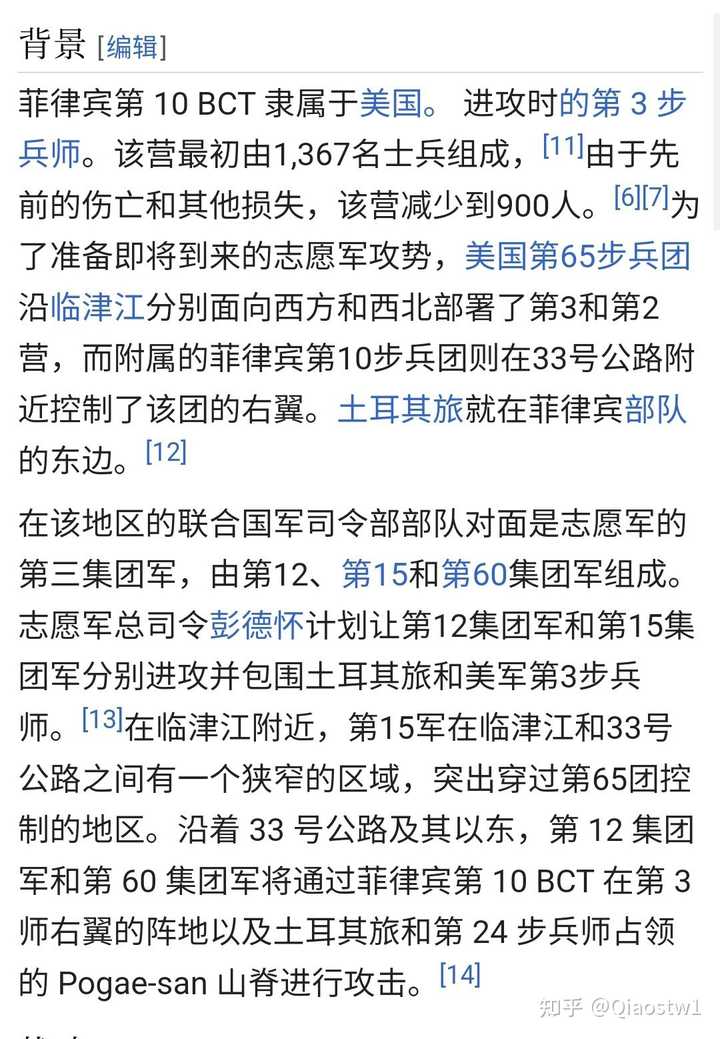
Task: Open footnote reference [11]
Action: (x=563, y=147)
